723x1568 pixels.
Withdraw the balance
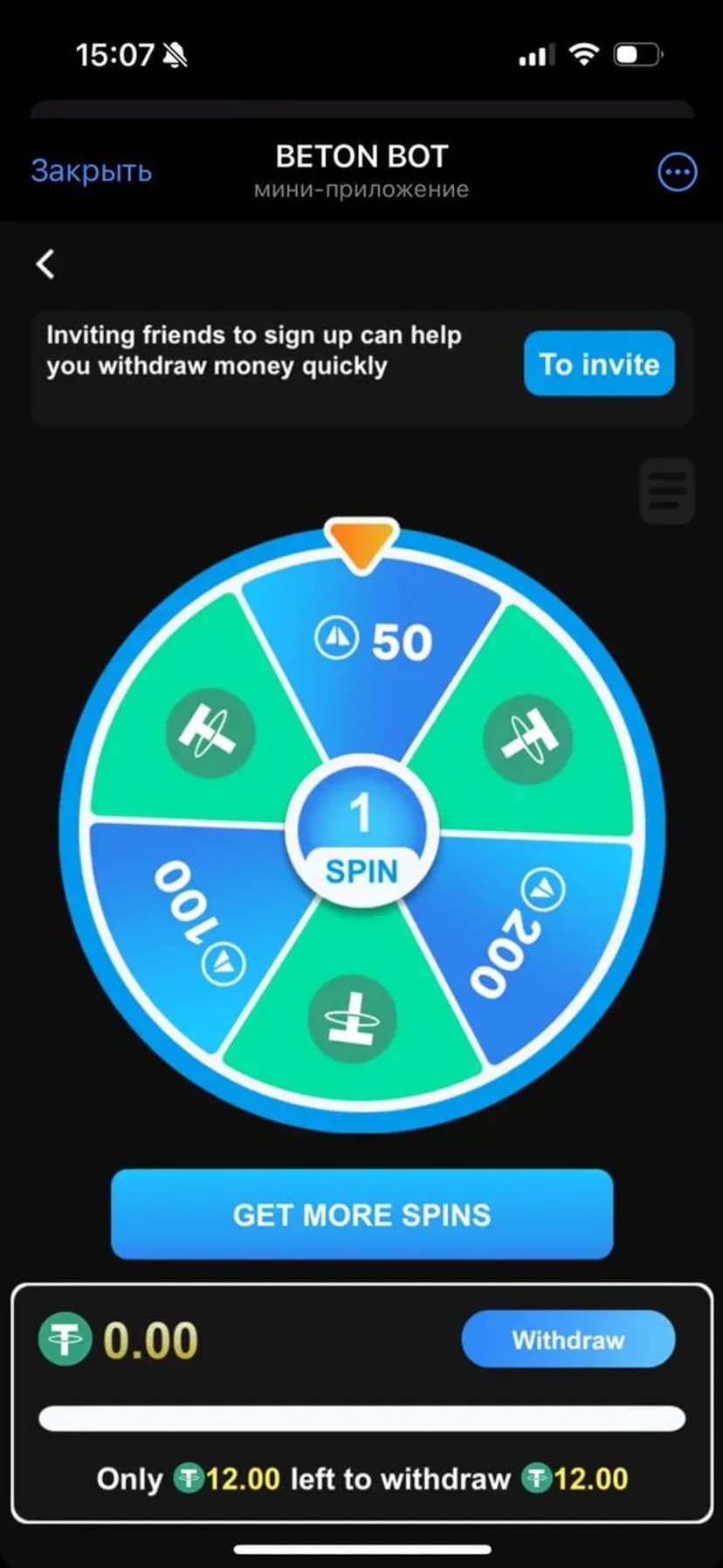point(568,1339)
